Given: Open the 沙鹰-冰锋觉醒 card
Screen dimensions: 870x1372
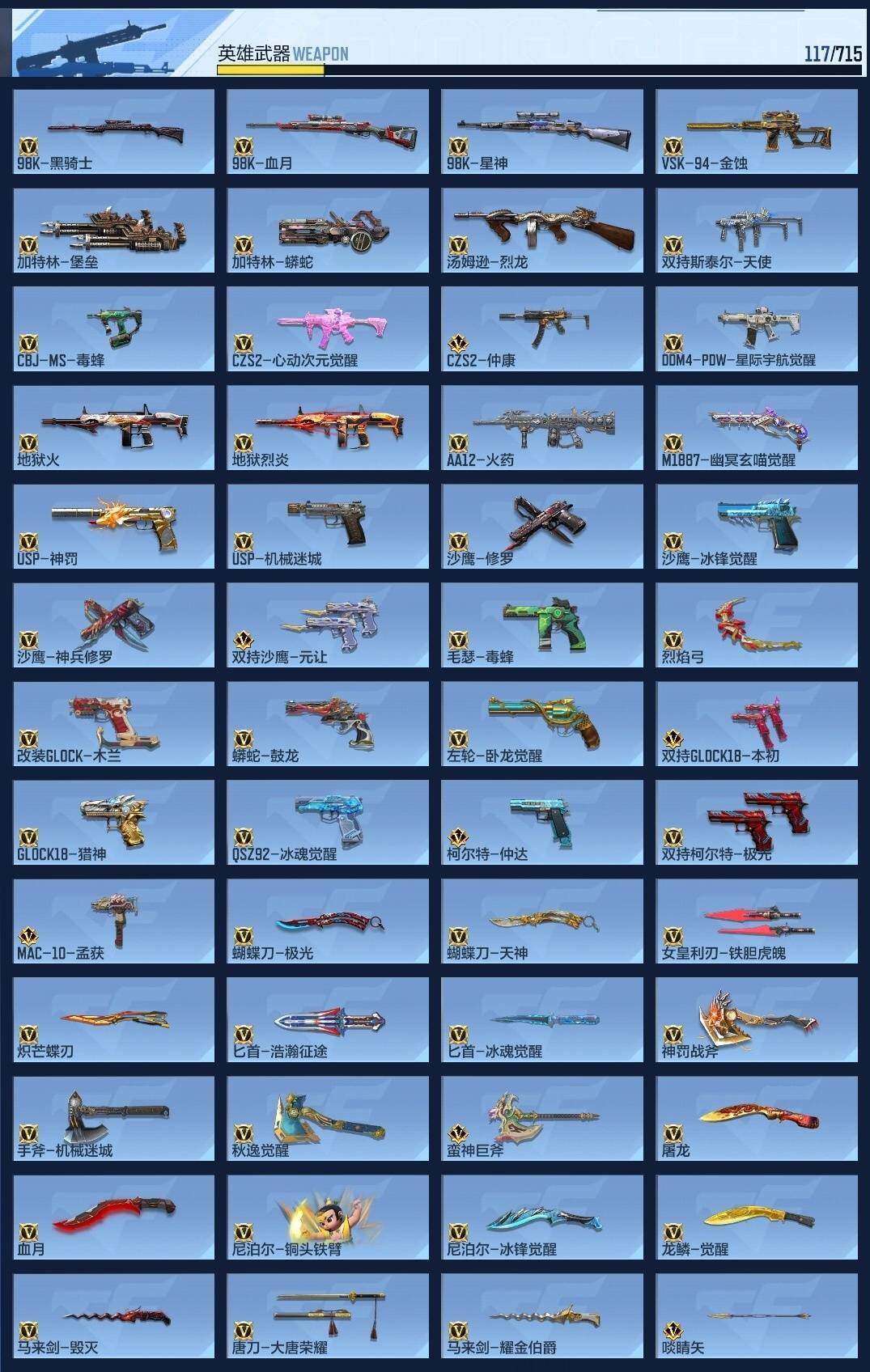Looking at the screenshot, I should 756,527.
